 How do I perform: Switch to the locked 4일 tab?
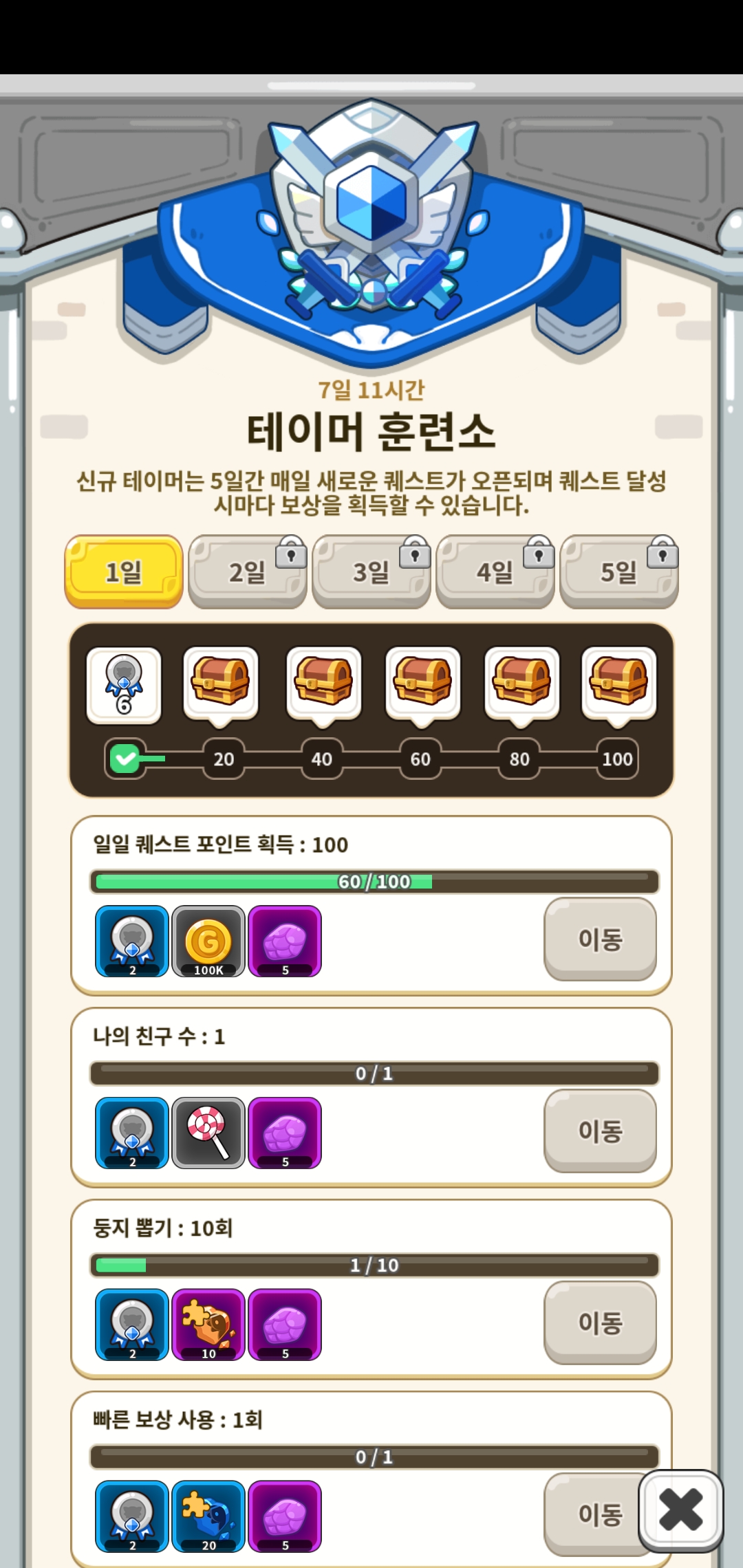point(495,571)
